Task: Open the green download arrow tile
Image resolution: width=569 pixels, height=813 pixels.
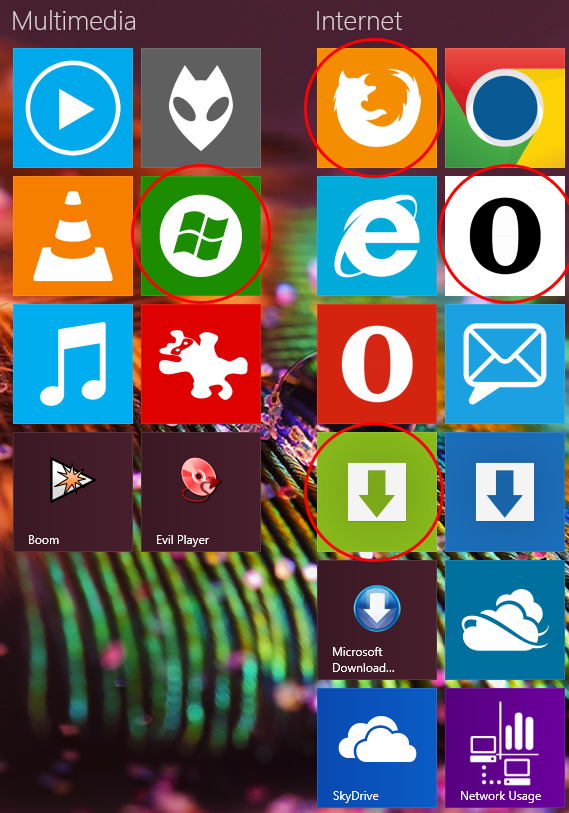Action: click(377, 492)
